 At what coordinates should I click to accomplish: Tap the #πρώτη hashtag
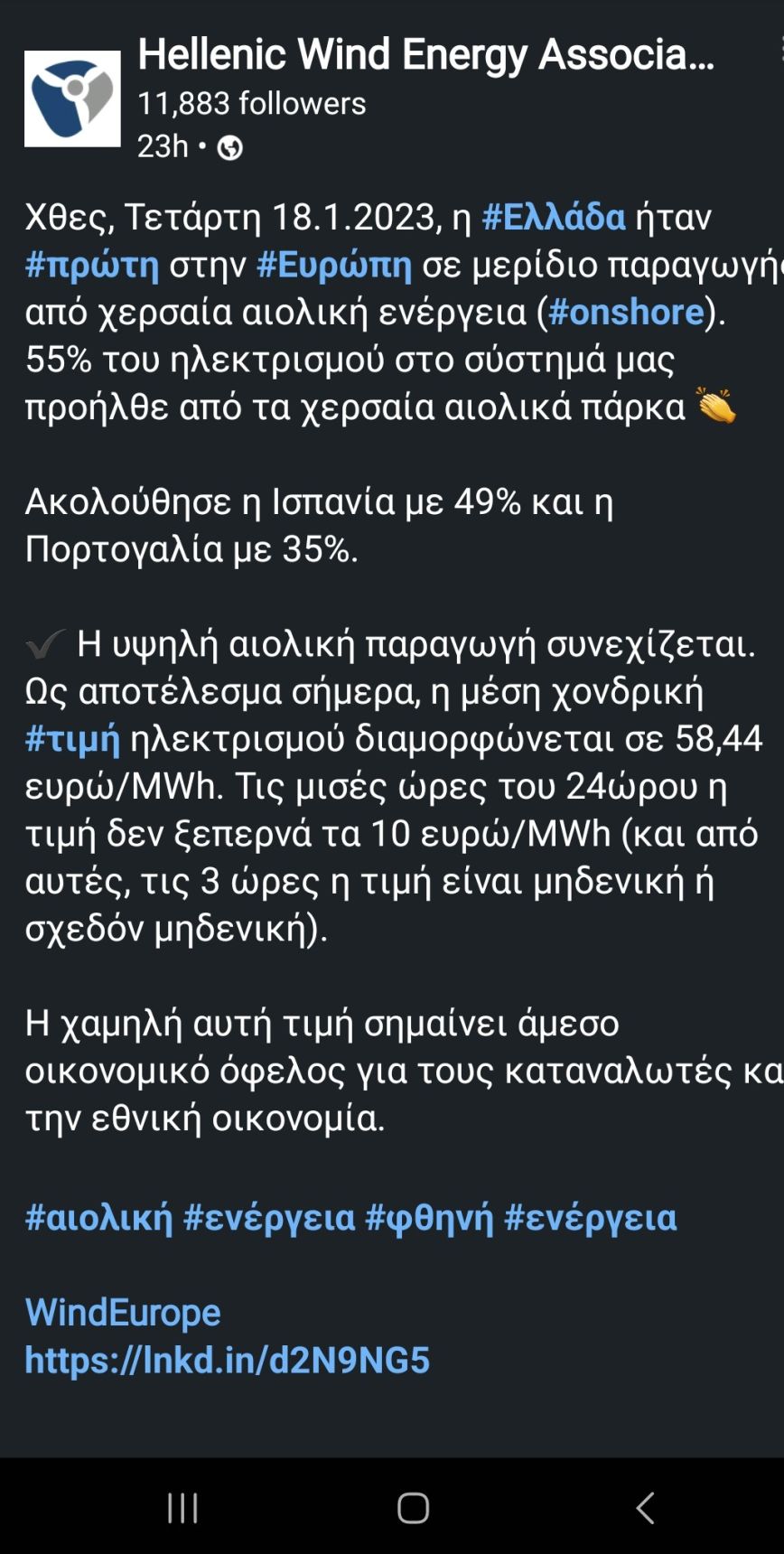[92, 265]
